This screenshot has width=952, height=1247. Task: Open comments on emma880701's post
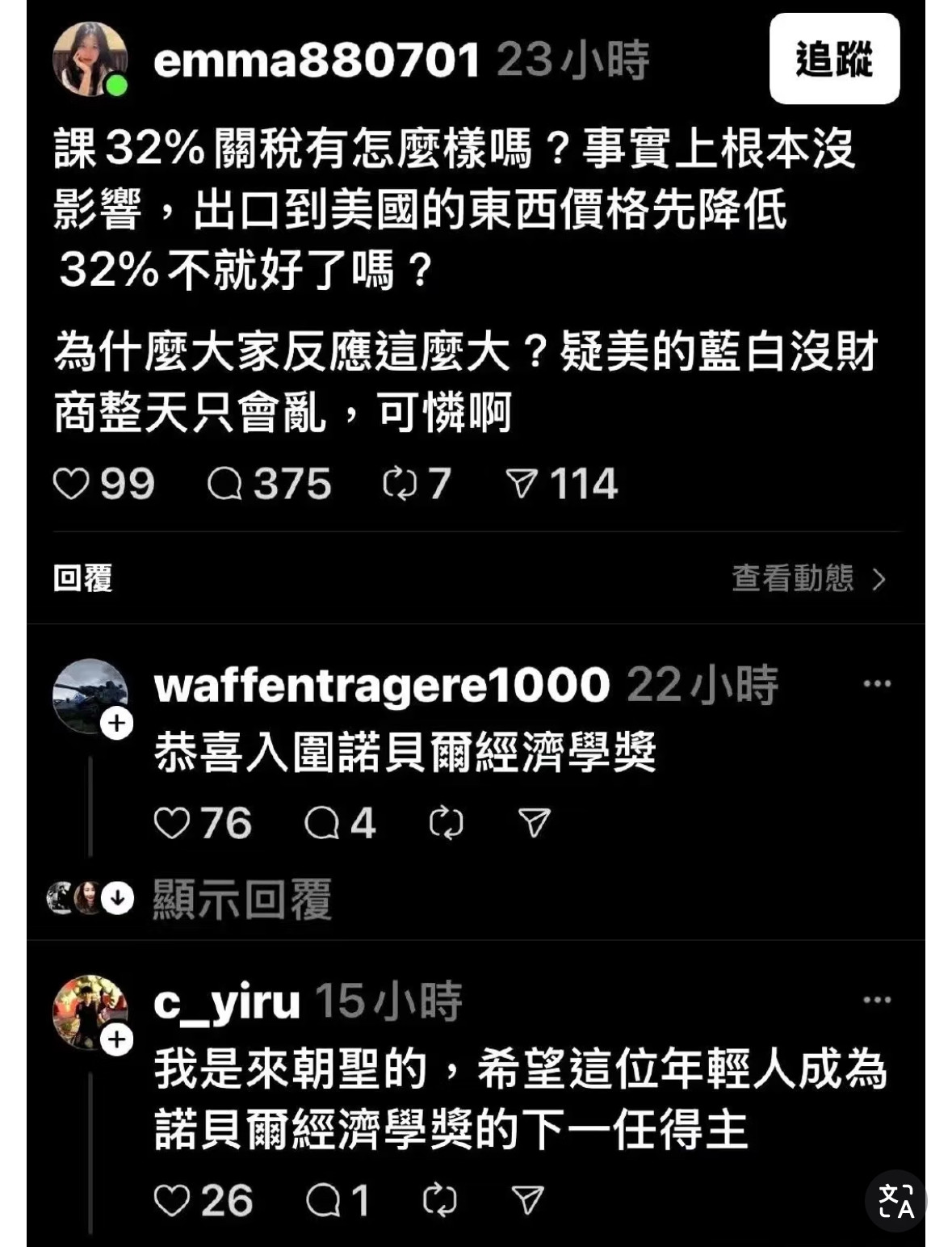[224, 484]
